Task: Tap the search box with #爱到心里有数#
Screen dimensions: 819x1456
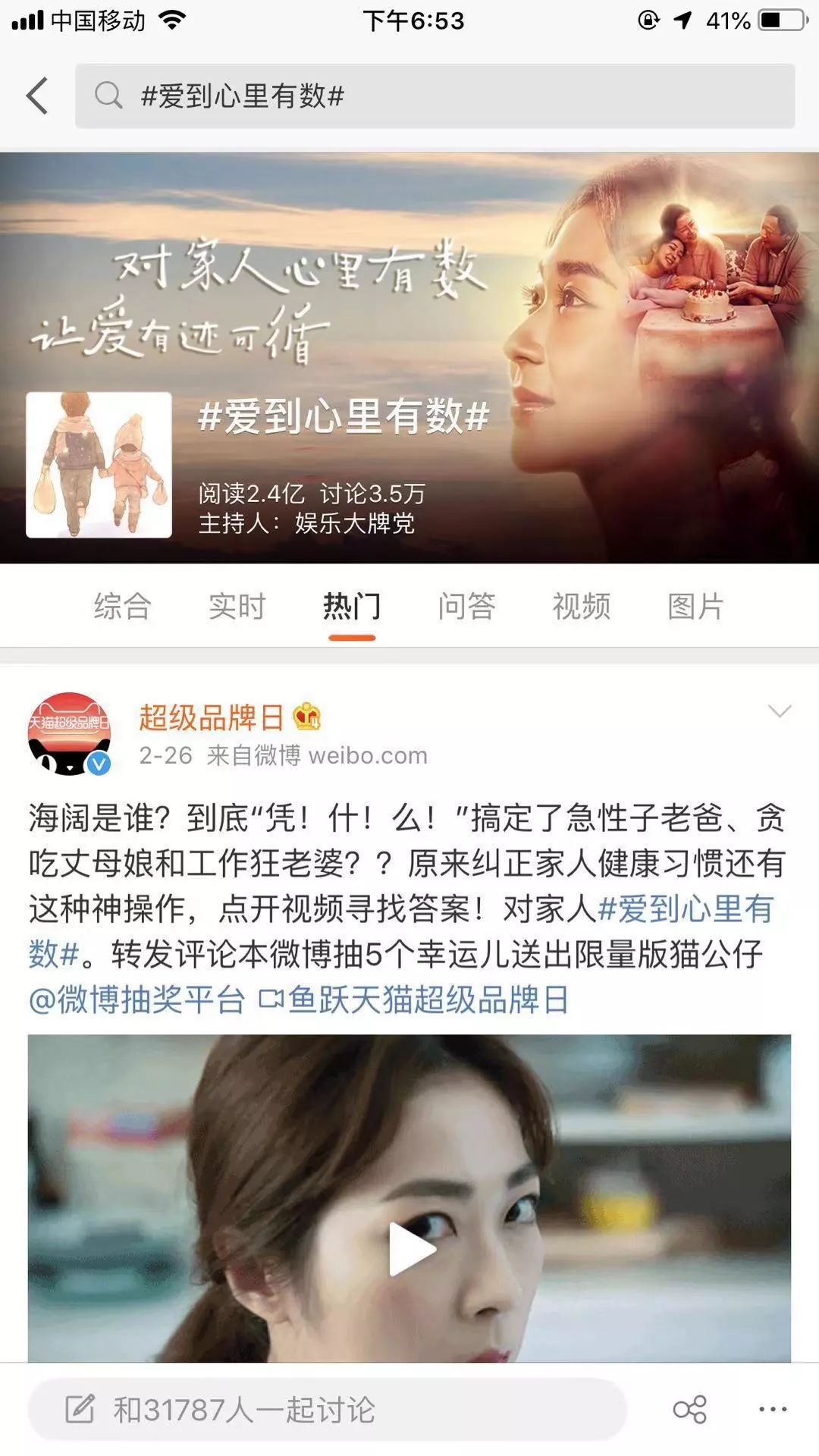Action: [x=434, y=96]
